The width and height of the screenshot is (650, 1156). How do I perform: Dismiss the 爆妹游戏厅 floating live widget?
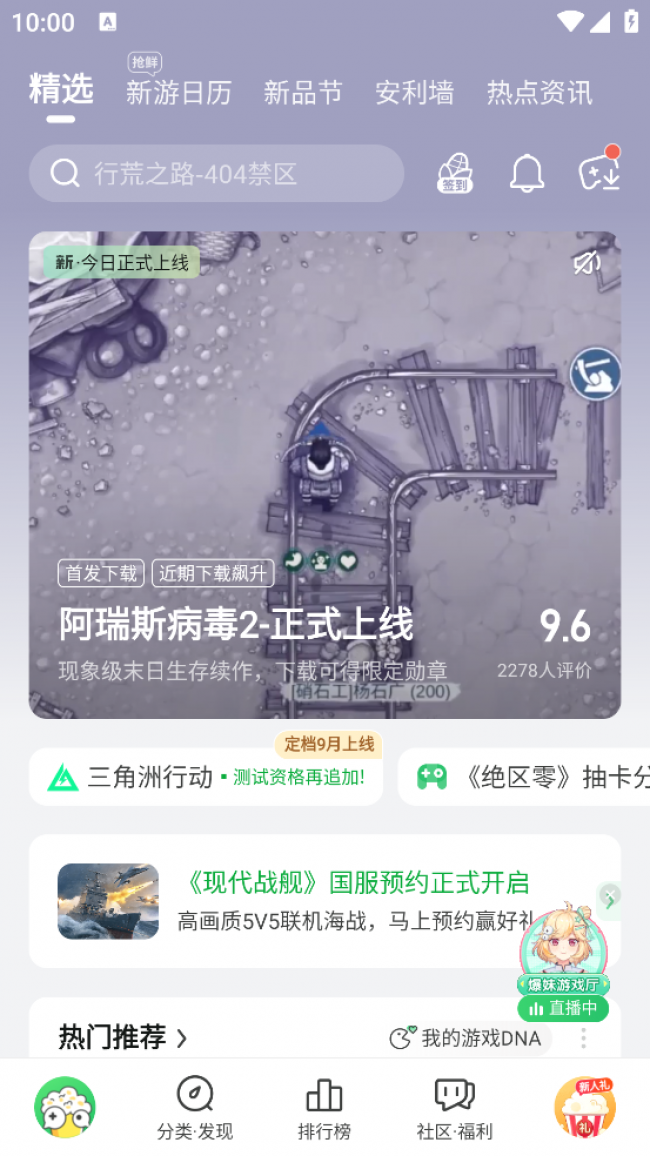(610, 895)
